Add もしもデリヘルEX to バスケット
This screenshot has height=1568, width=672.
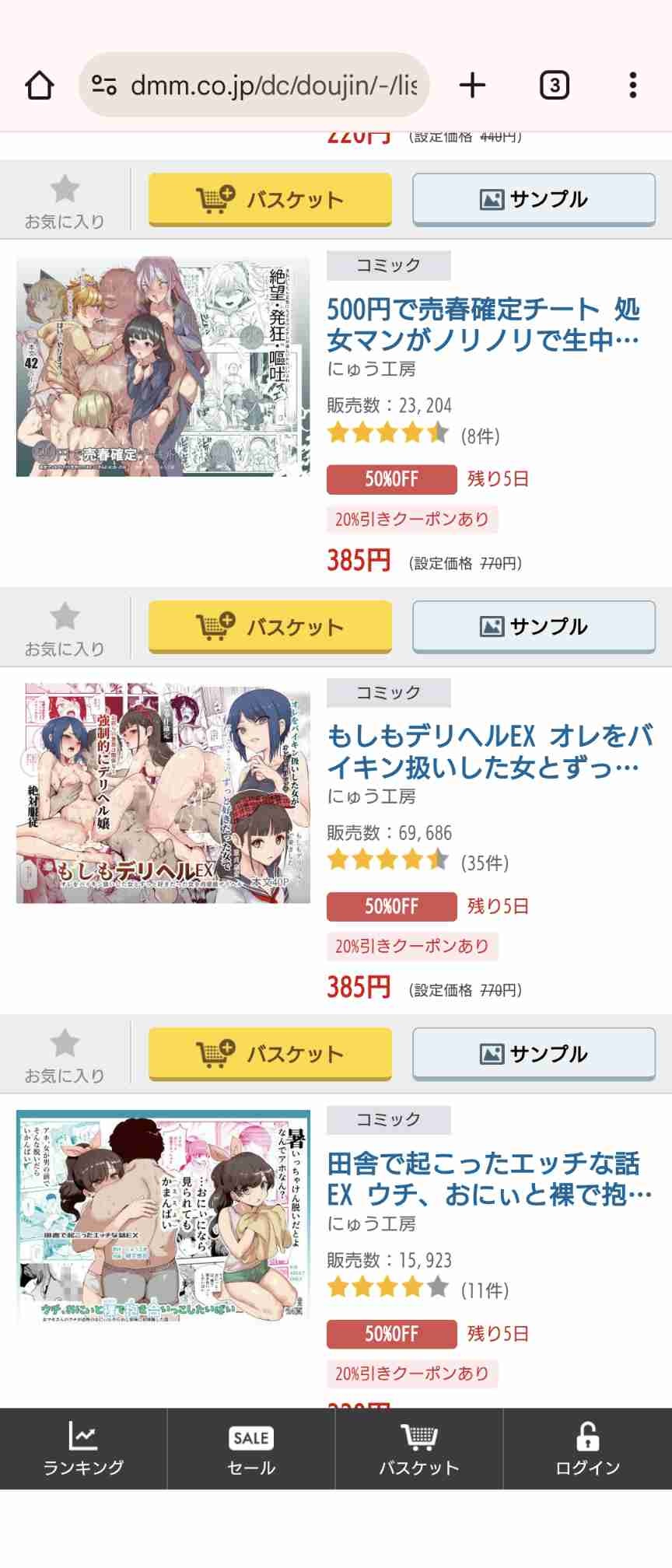(270, 1053)
